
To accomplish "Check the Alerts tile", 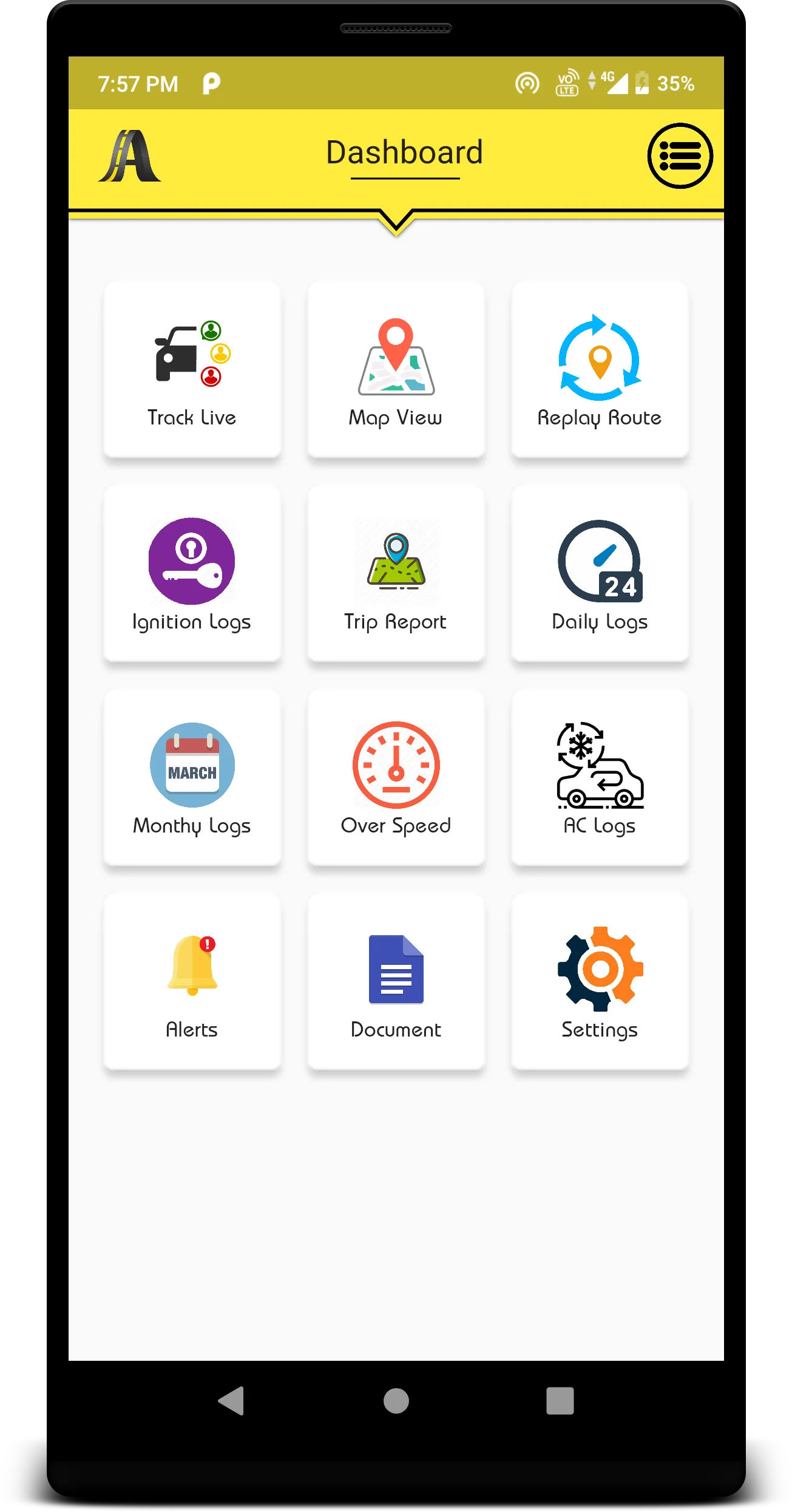I will tap(192, 981).
